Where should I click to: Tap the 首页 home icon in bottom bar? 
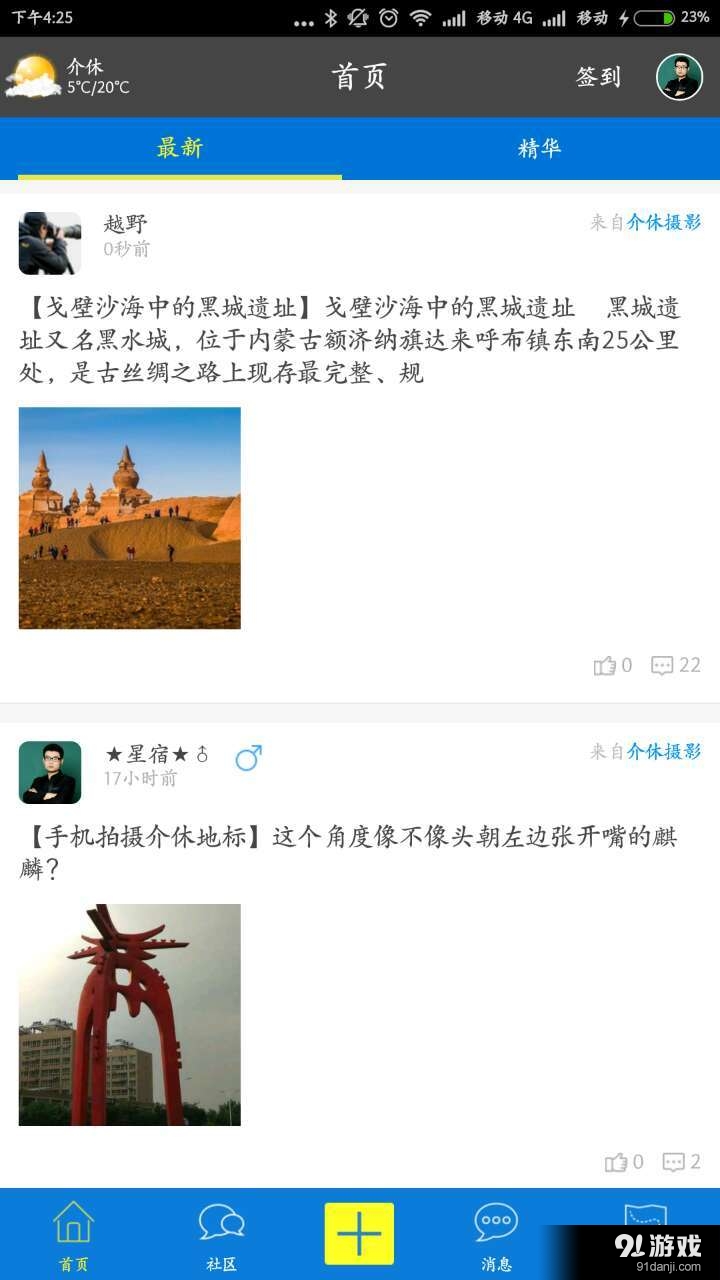pos(71,1229)
